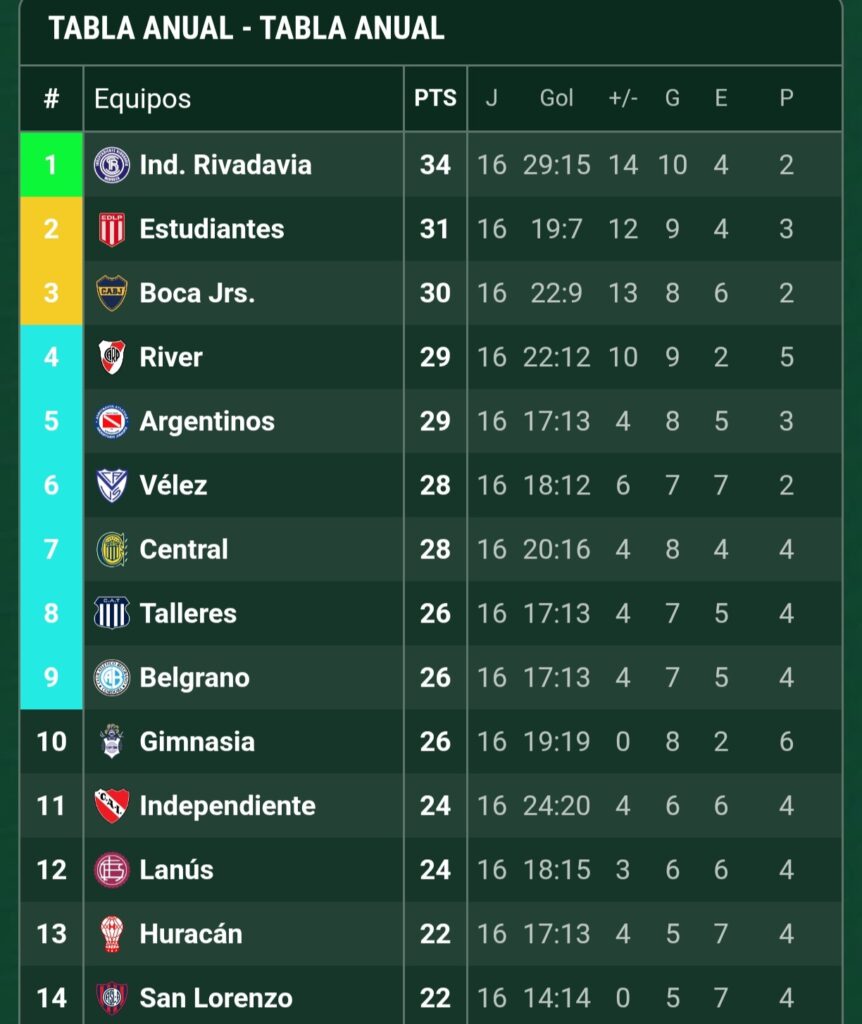This screenshot has height=1024, width=862.
Task: Open the Central team row
Action: [431, 549]
